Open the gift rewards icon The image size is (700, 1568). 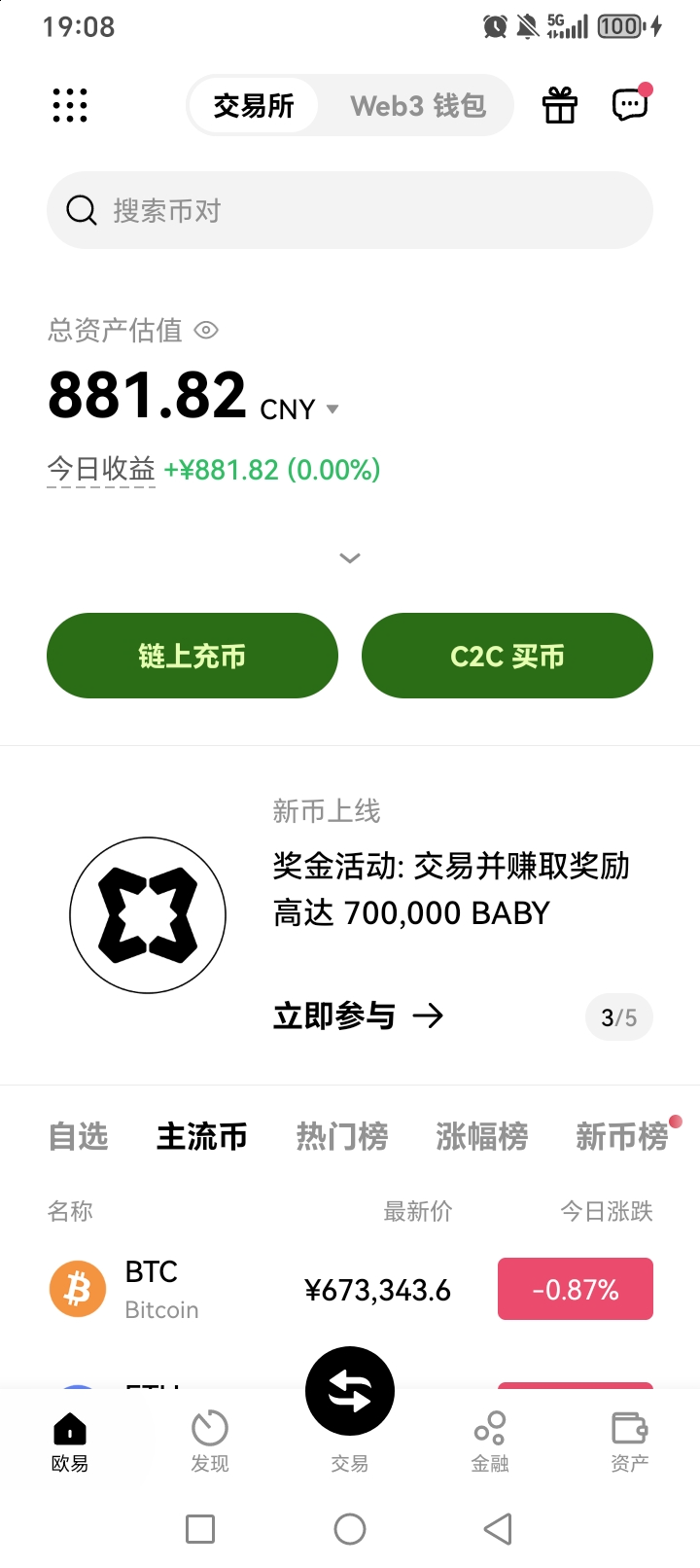coord(560,105)
